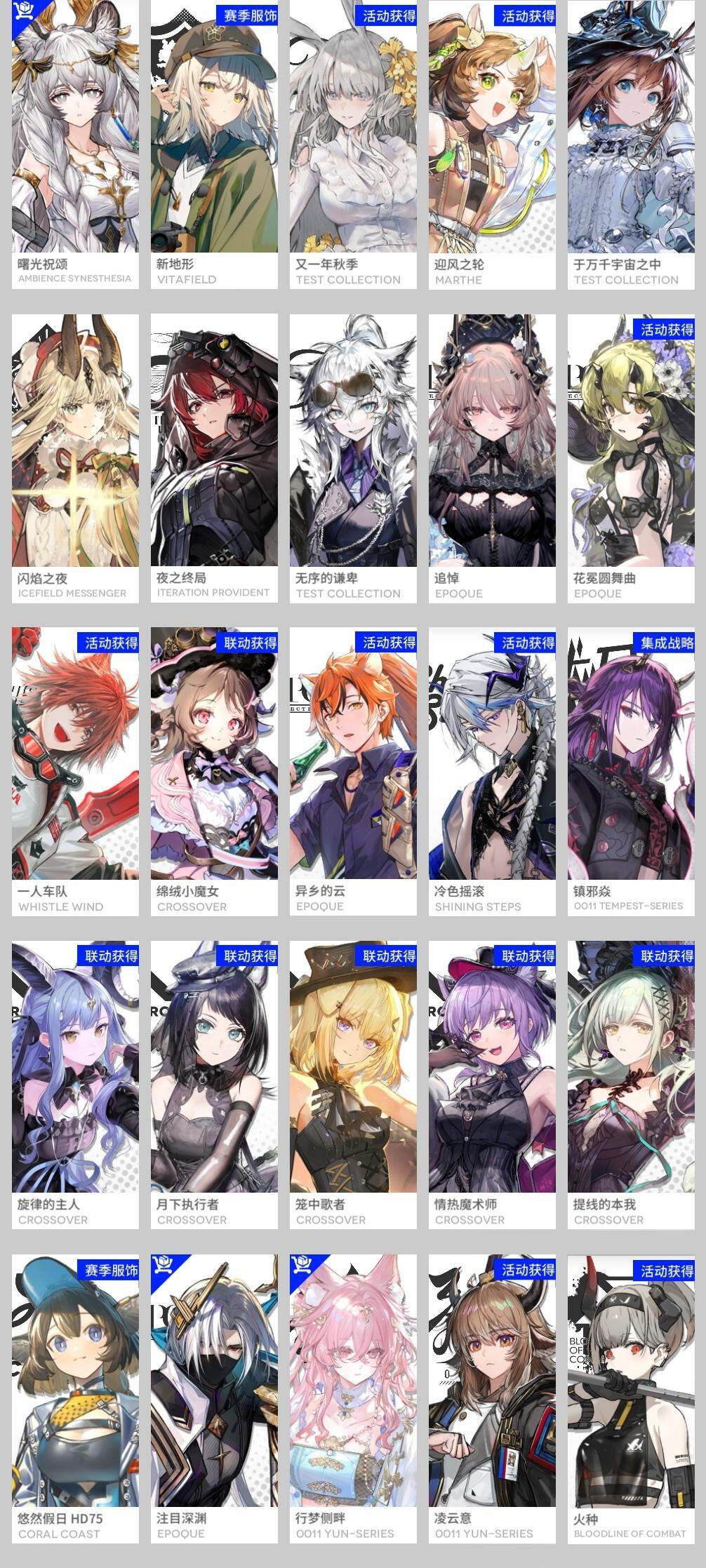The height and width of the screenshot is (1568, 706).
Task: Open the 一人车队 WHISTLE WIND card
Action: pos(75,772)
